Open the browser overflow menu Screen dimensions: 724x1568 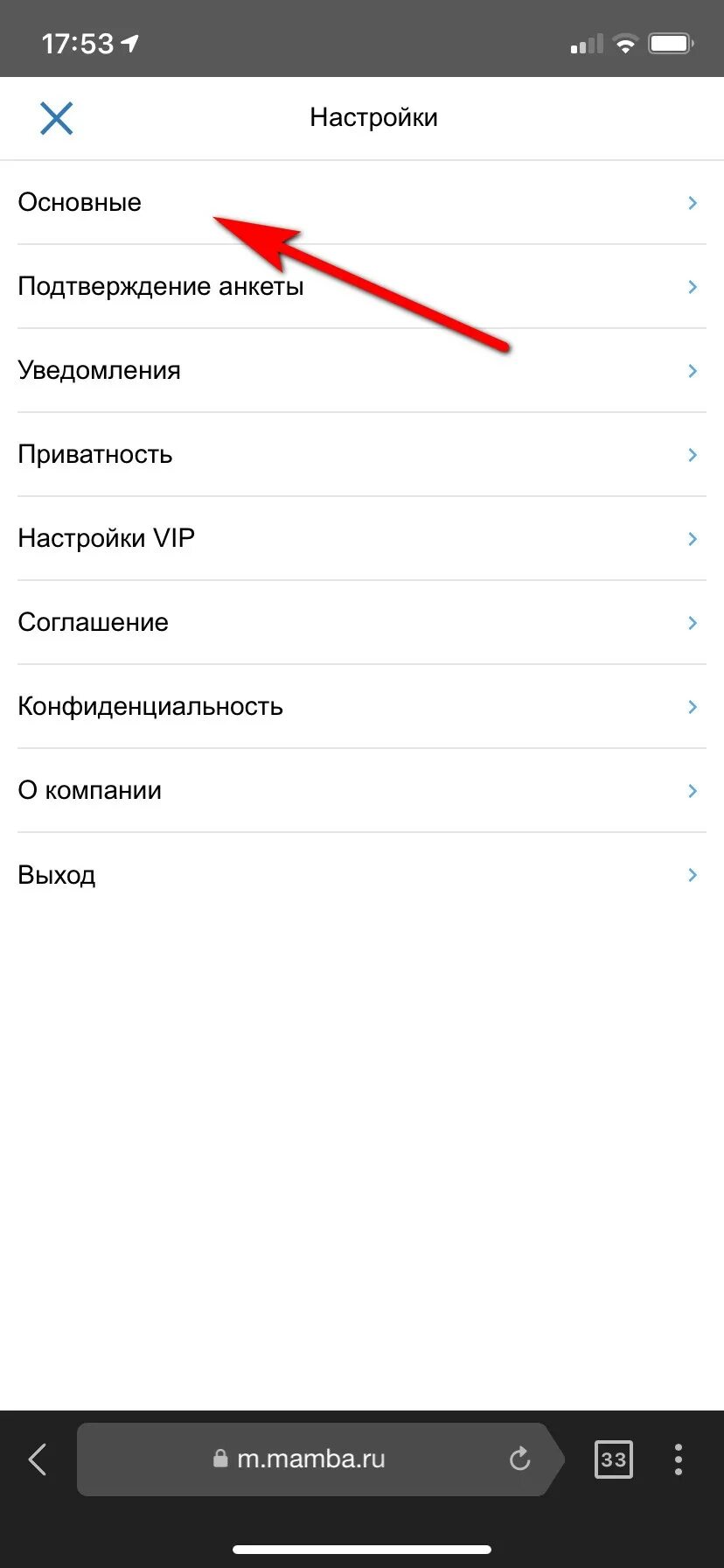[x=678, y=1459]
